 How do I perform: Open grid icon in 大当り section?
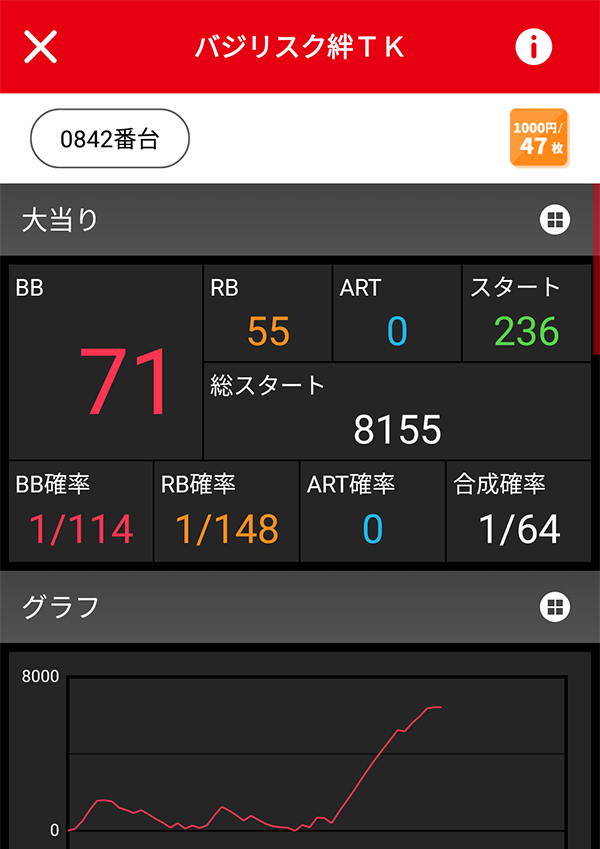[x=555, y=220]
